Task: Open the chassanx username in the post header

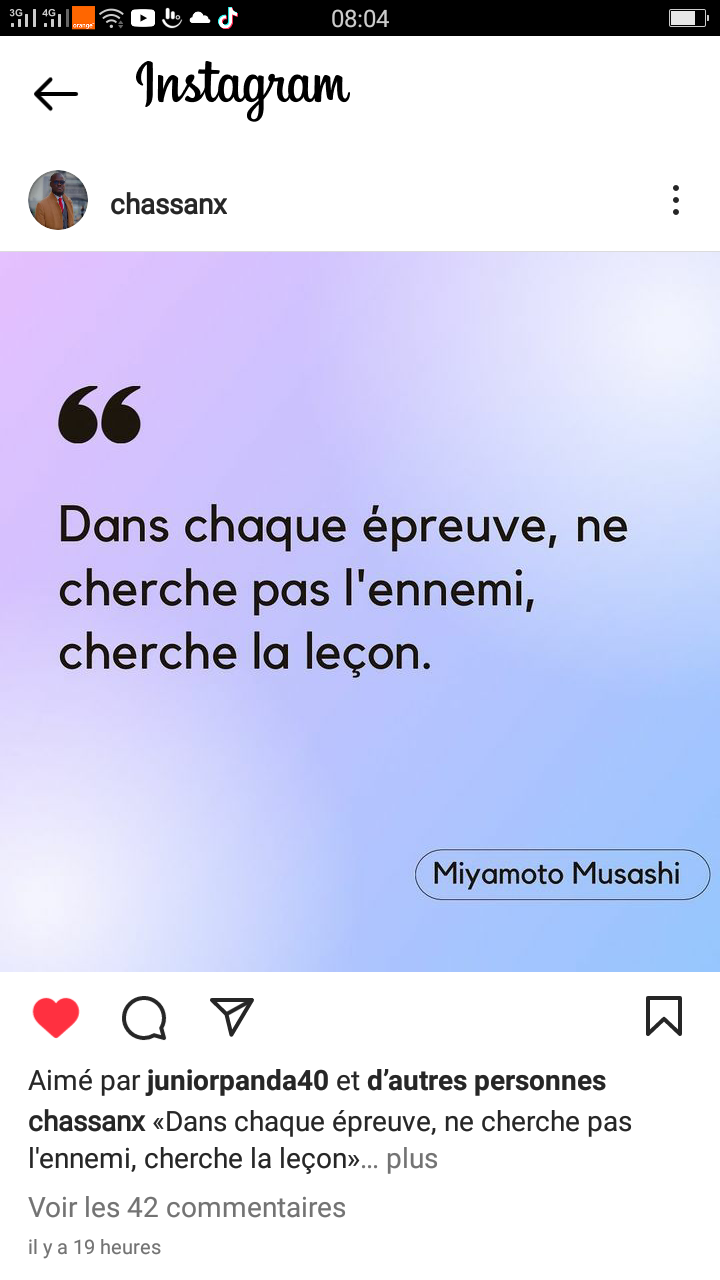Action: (x=169, y=204)
